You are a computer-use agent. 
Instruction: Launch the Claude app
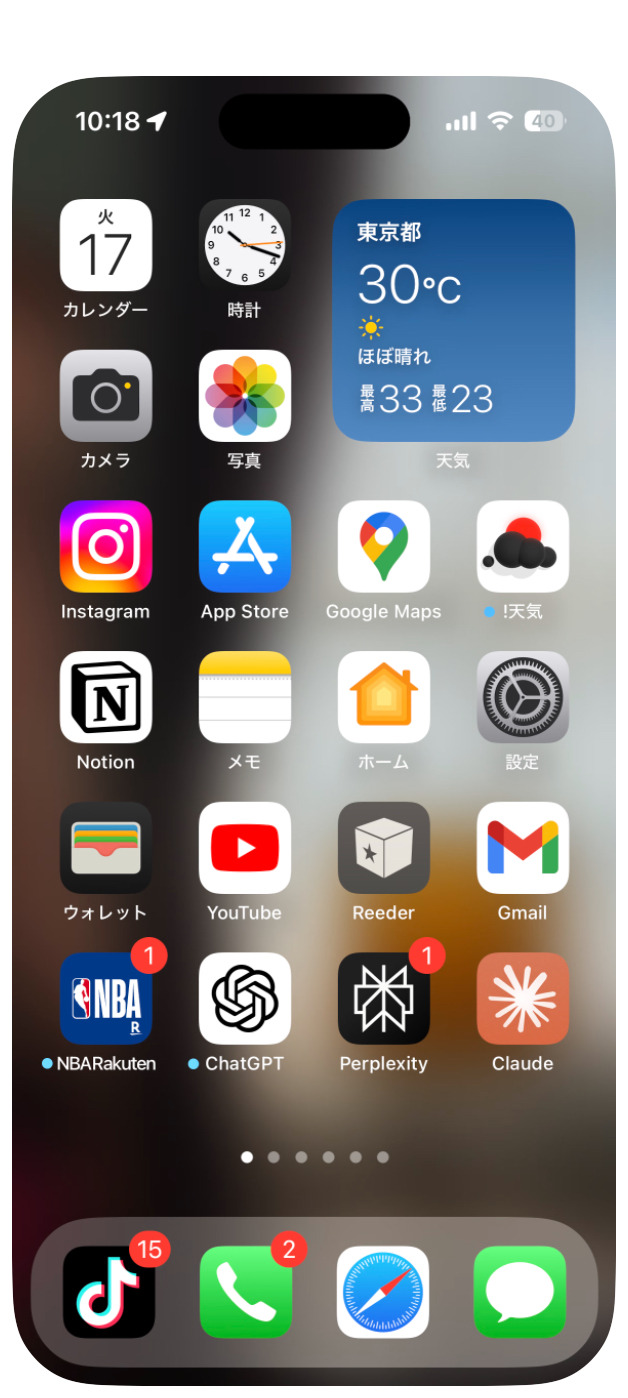click(523, 999)
